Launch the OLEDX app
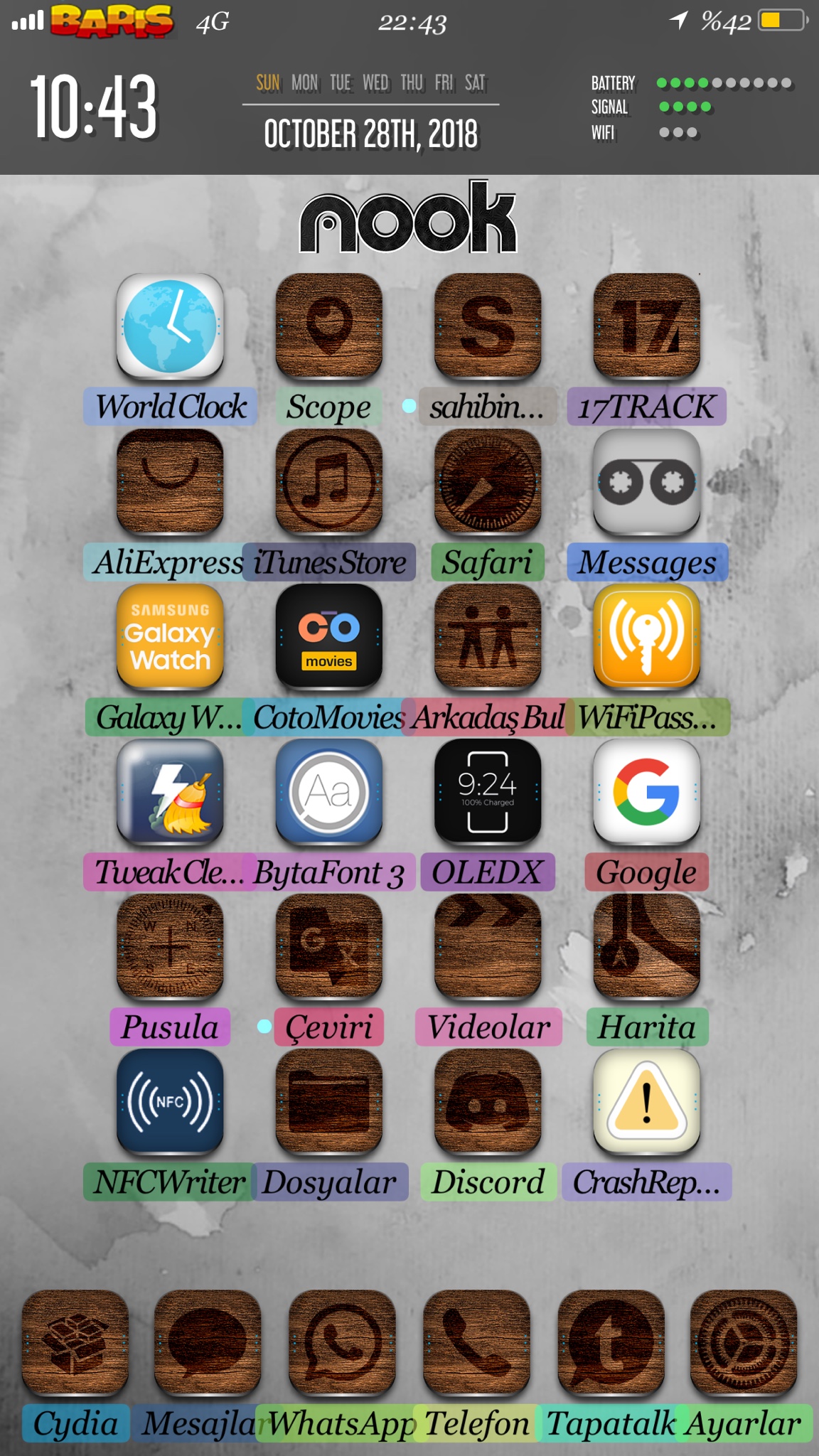This screenshot has height=1456, width=819. coord(488,792)
